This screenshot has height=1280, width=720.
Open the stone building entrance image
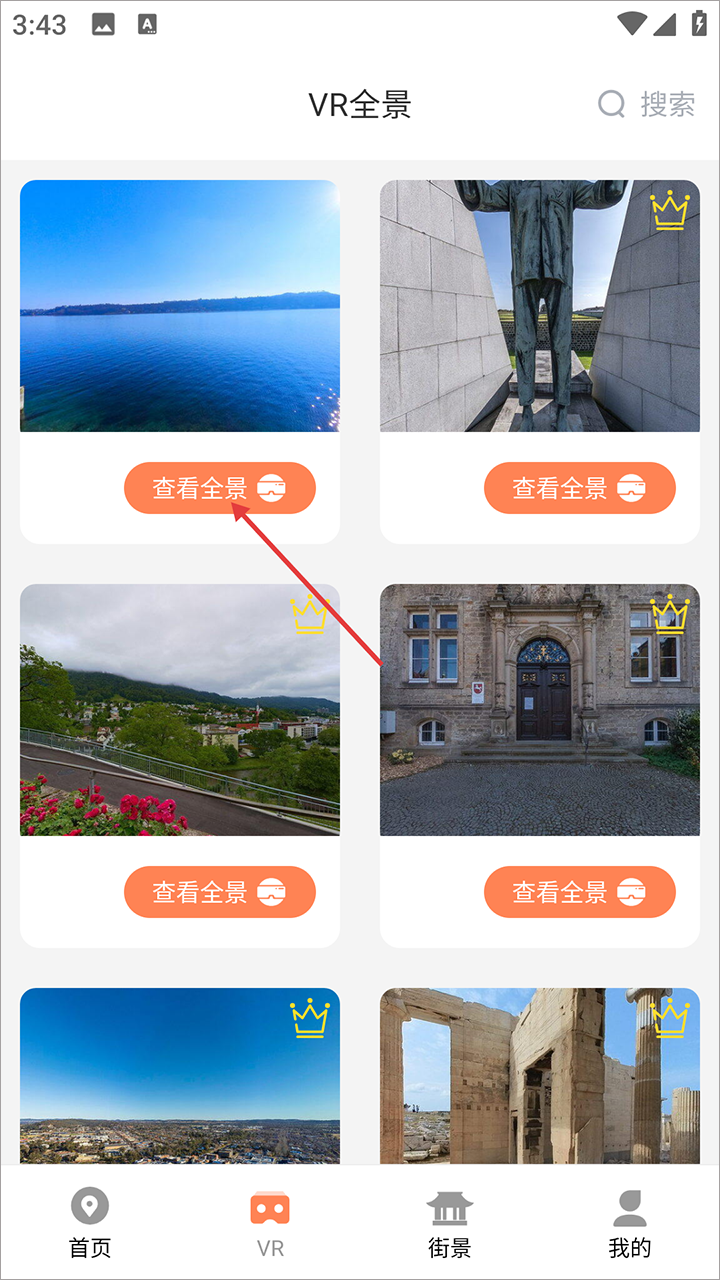540,710
